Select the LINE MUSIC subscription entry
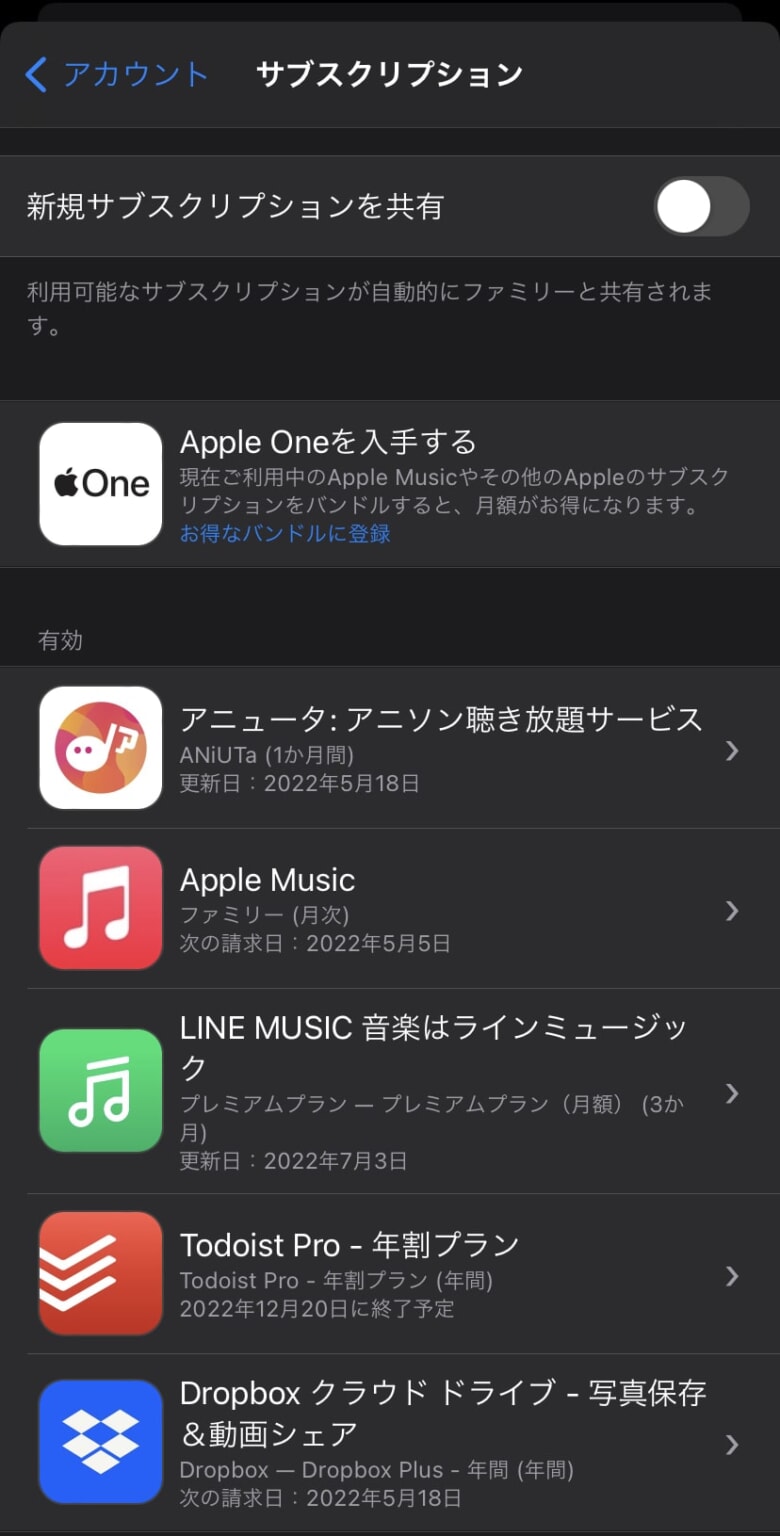The width and height of the screenshot is (780, 1536). point(400,1090)
